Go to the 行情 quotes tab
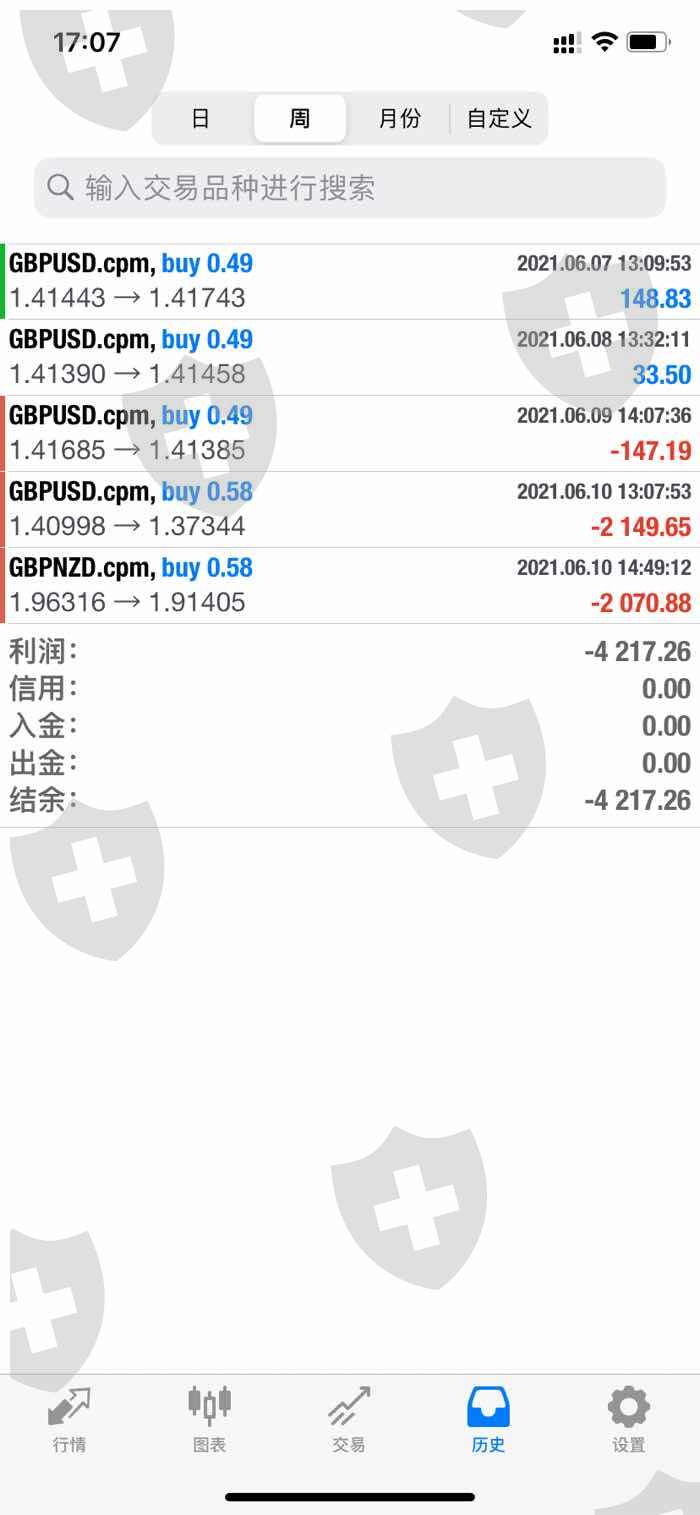The width and height of the screenshot is (700, 1515). (69, 1420)
